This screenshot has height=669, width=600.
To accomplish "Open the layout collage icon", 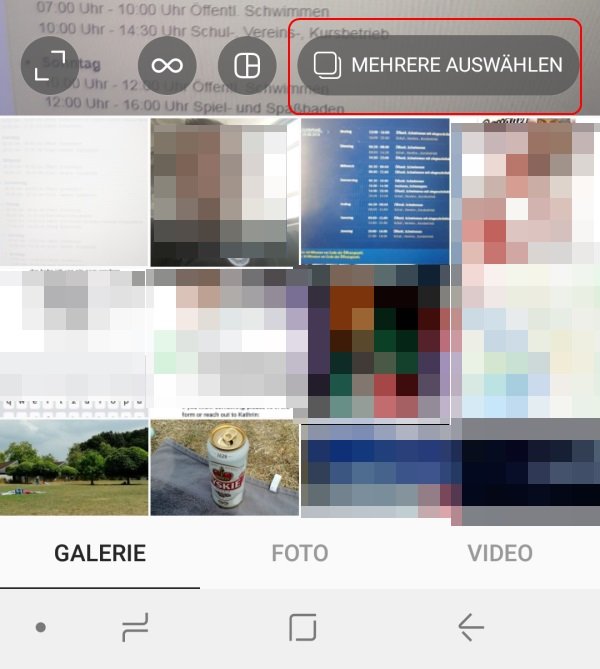I will coord(246,66).
